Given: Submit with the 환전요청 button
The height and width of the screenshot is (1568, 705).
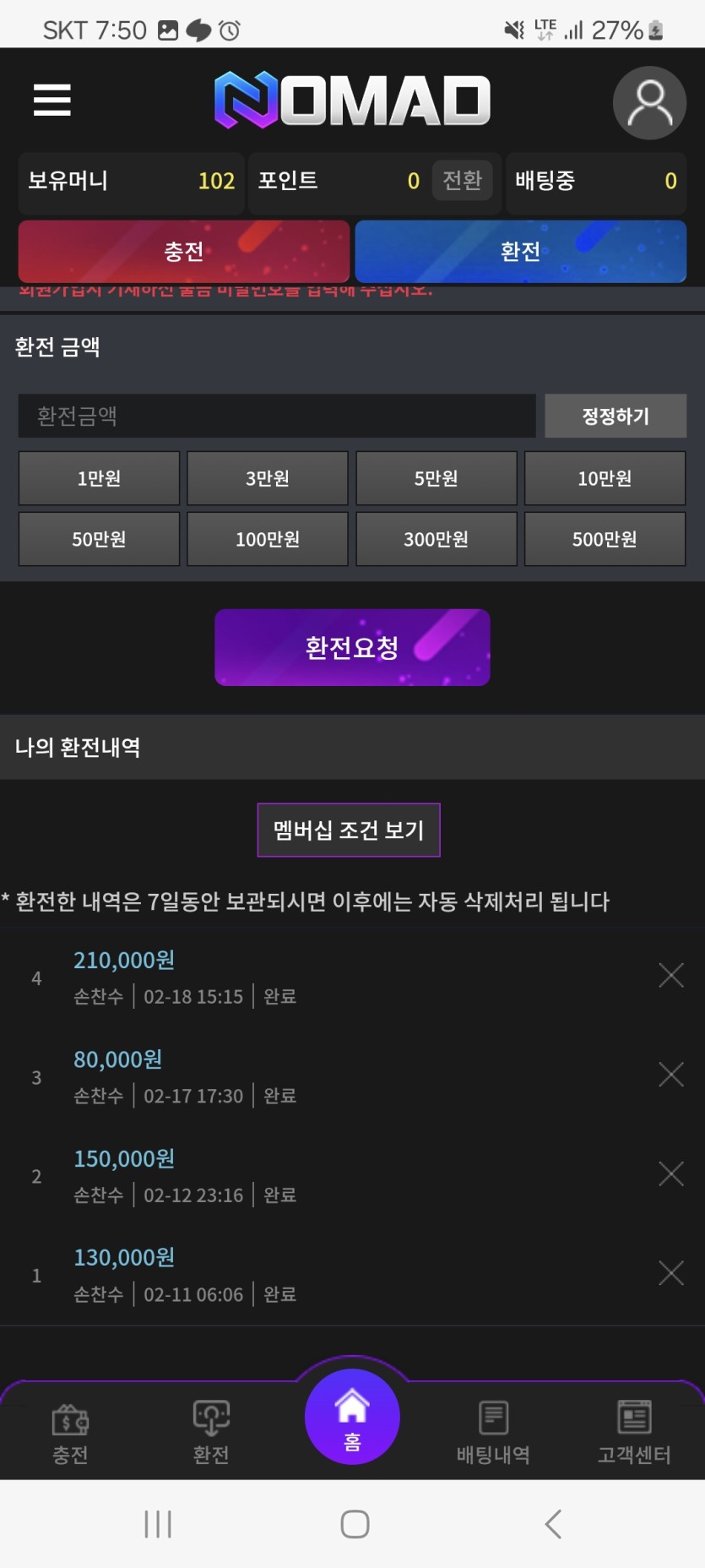Looking at the screenshot, I should click(352, 647).
